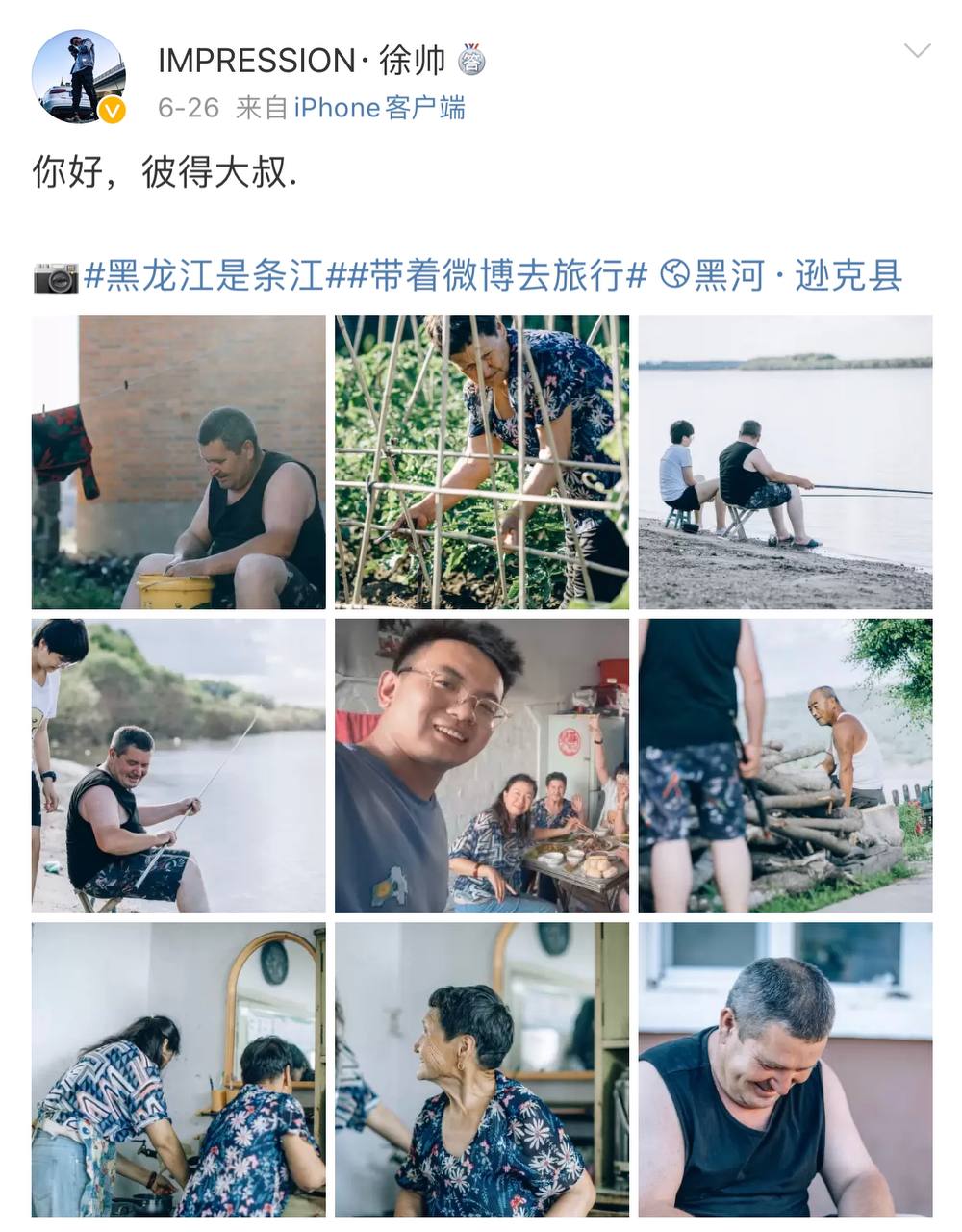Open the 黑河·逊克县 location link

tap(782, 276)
